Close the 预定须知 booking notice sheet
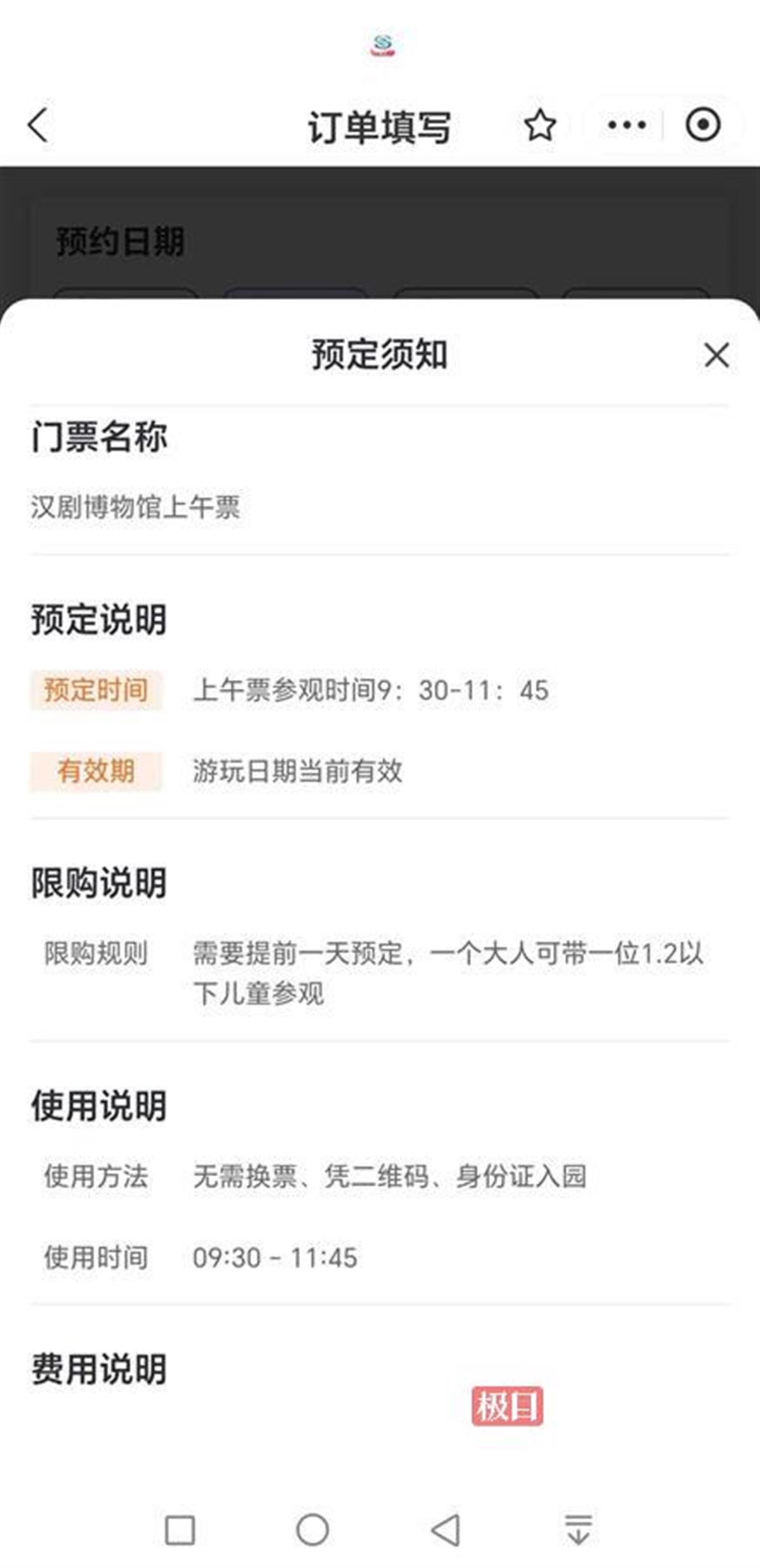The image size is (760, 1568). tap(716, 355)
